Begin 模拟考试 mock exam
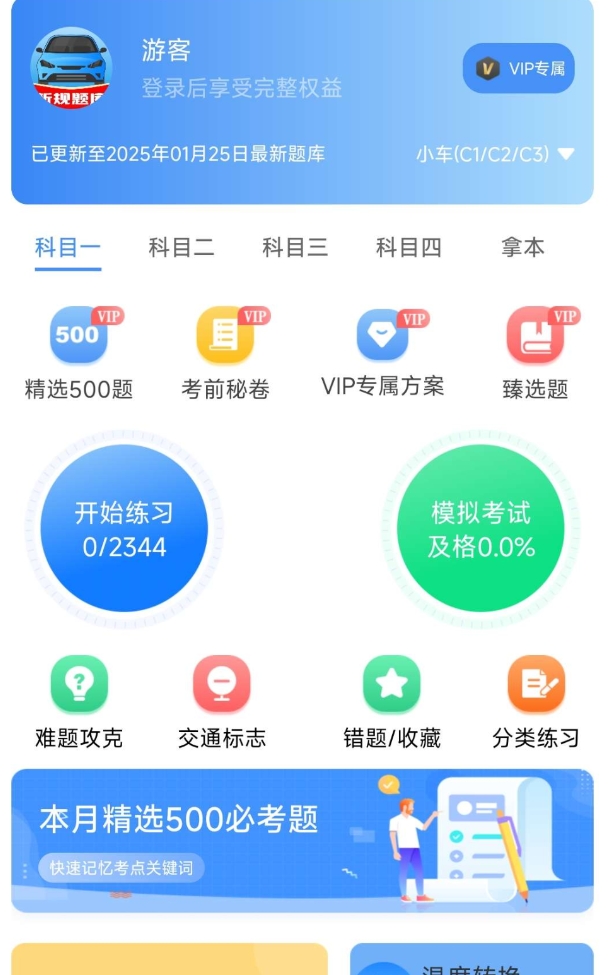 [x=481, y=529]
